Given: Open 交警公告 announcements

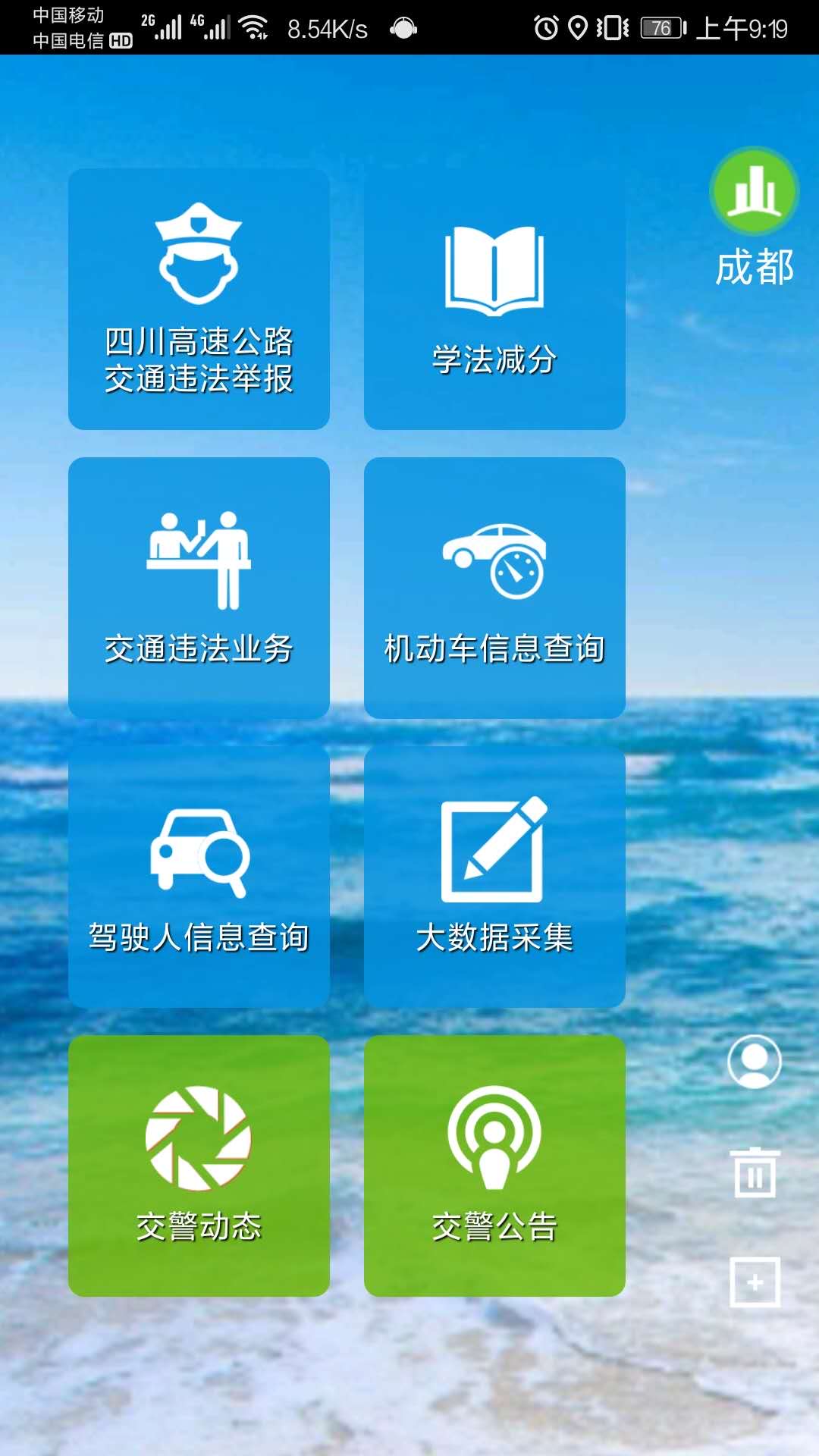Looking at the screenshot, I should pos(494,1166).
